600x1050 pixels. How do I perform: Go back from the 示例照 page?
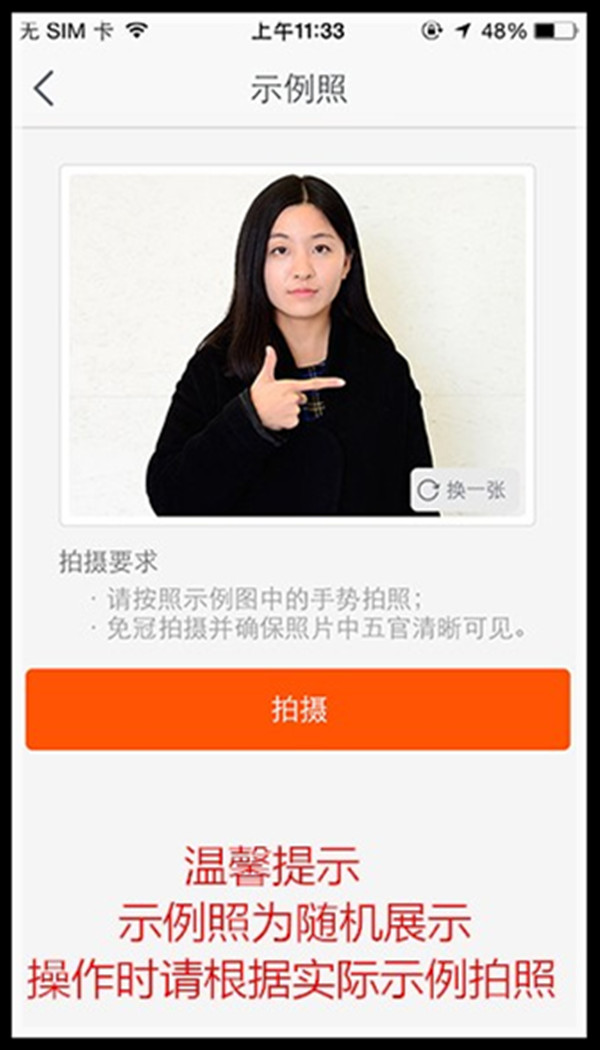43,89
